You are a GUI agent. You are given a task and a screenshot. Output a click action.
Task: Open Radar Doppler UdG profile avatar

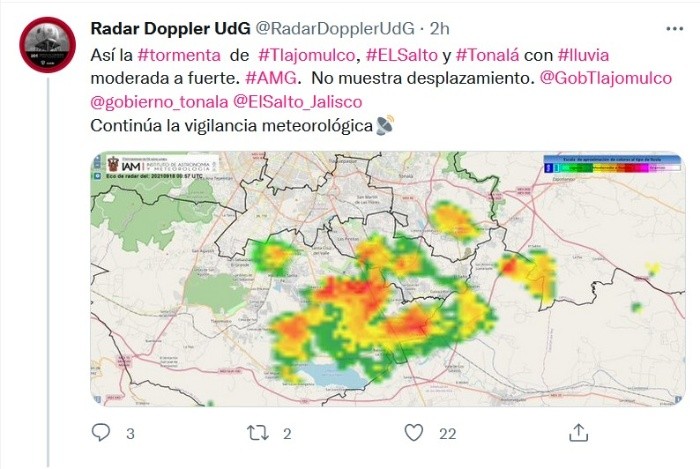(x=47, y=45)
